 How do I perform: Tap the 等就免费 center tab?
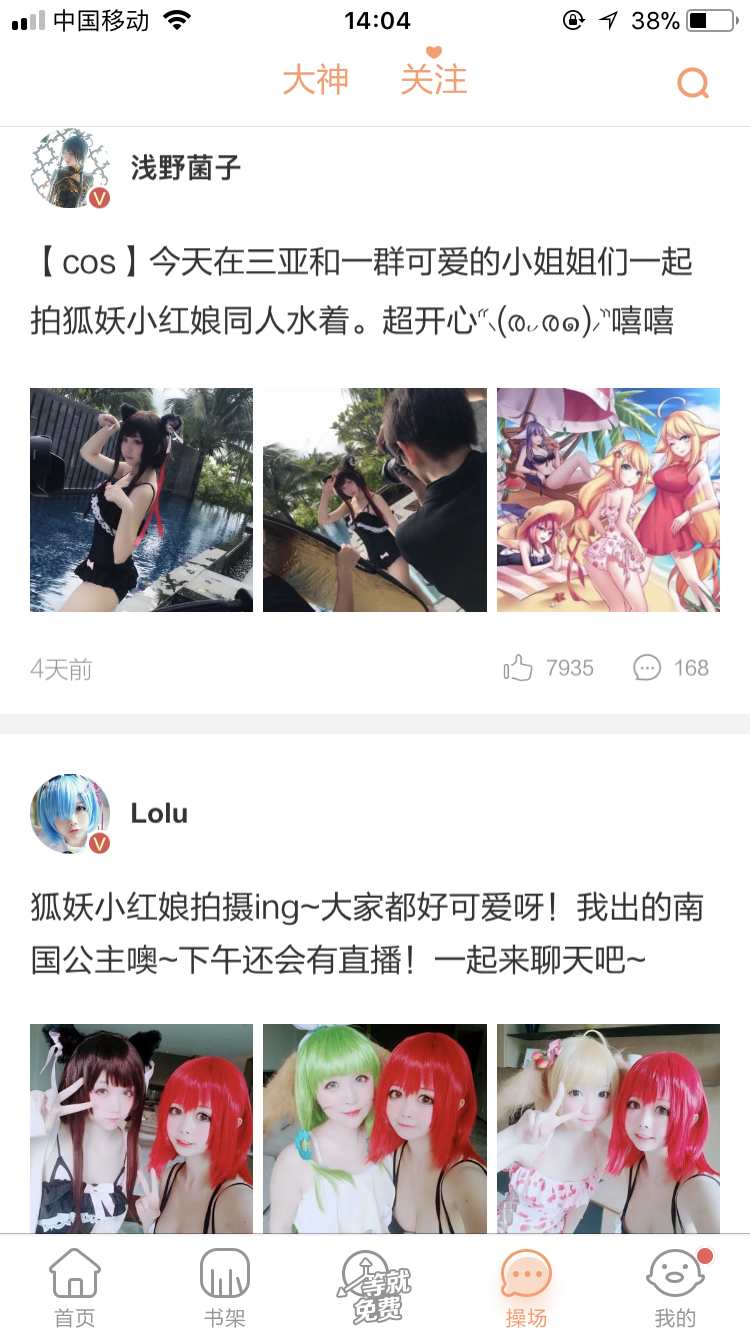pyautogui.click(x=375, y=1287)
